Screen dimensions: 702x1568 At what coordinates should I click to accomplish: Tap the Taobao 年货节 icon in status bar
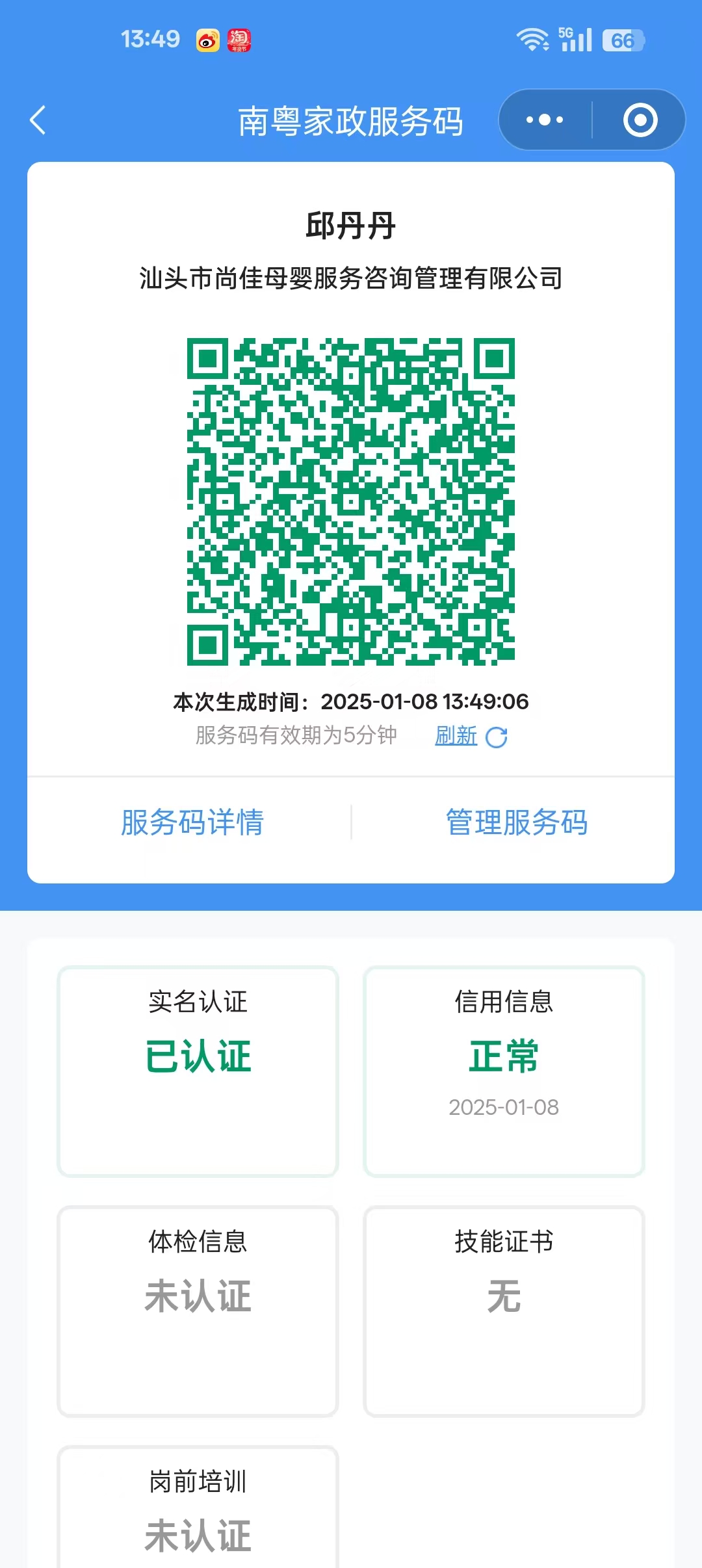(239, 40)
